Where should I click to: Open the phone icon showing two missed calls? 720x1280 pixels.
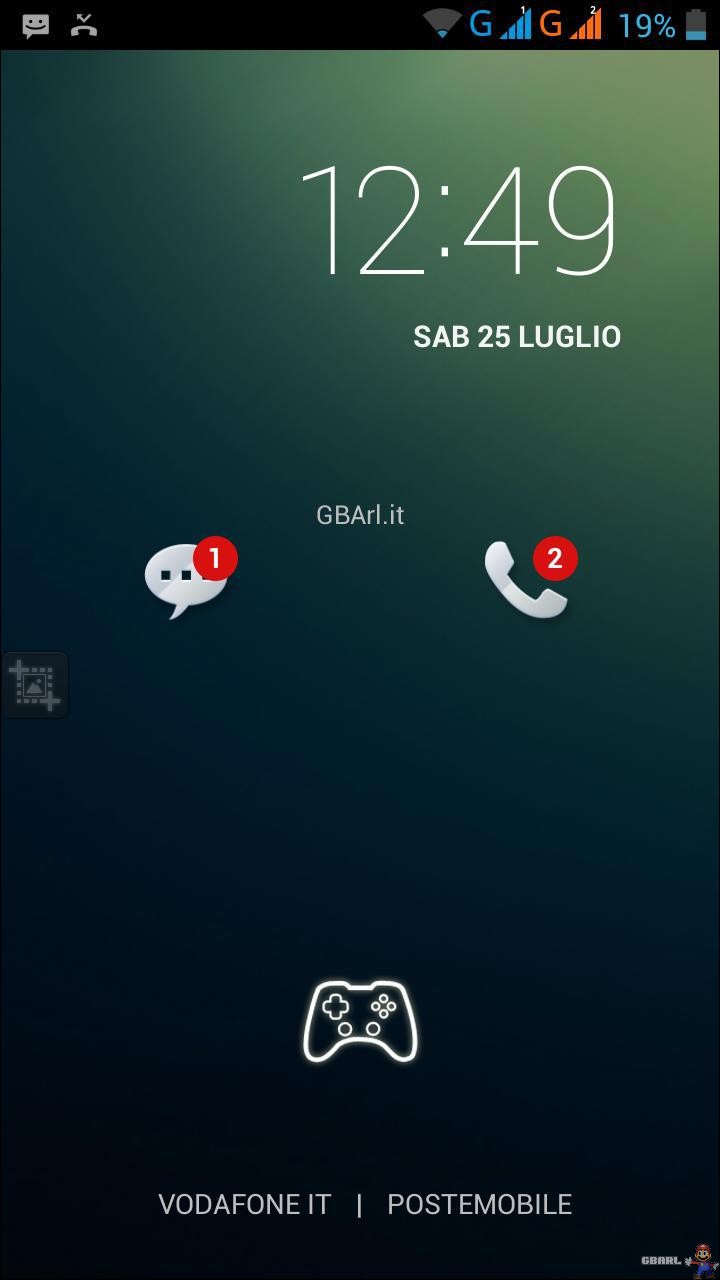tap(530, 578)
